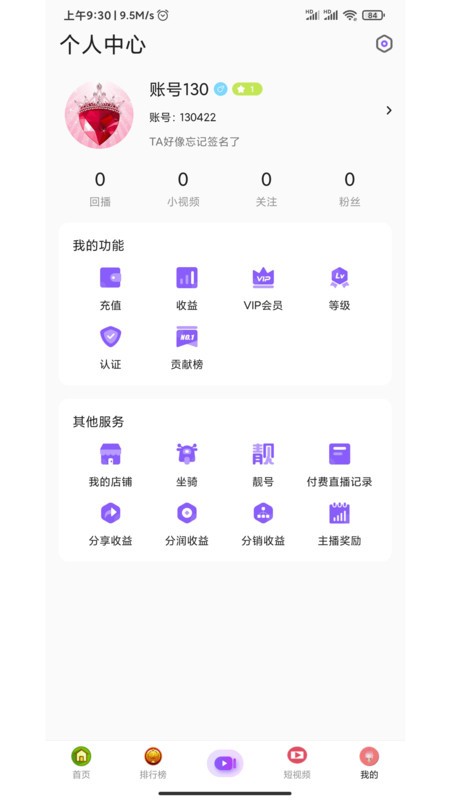Viewport: 450px width, 800px height.
Task: Open 分润收益 profit sharing
Action: 187,524
